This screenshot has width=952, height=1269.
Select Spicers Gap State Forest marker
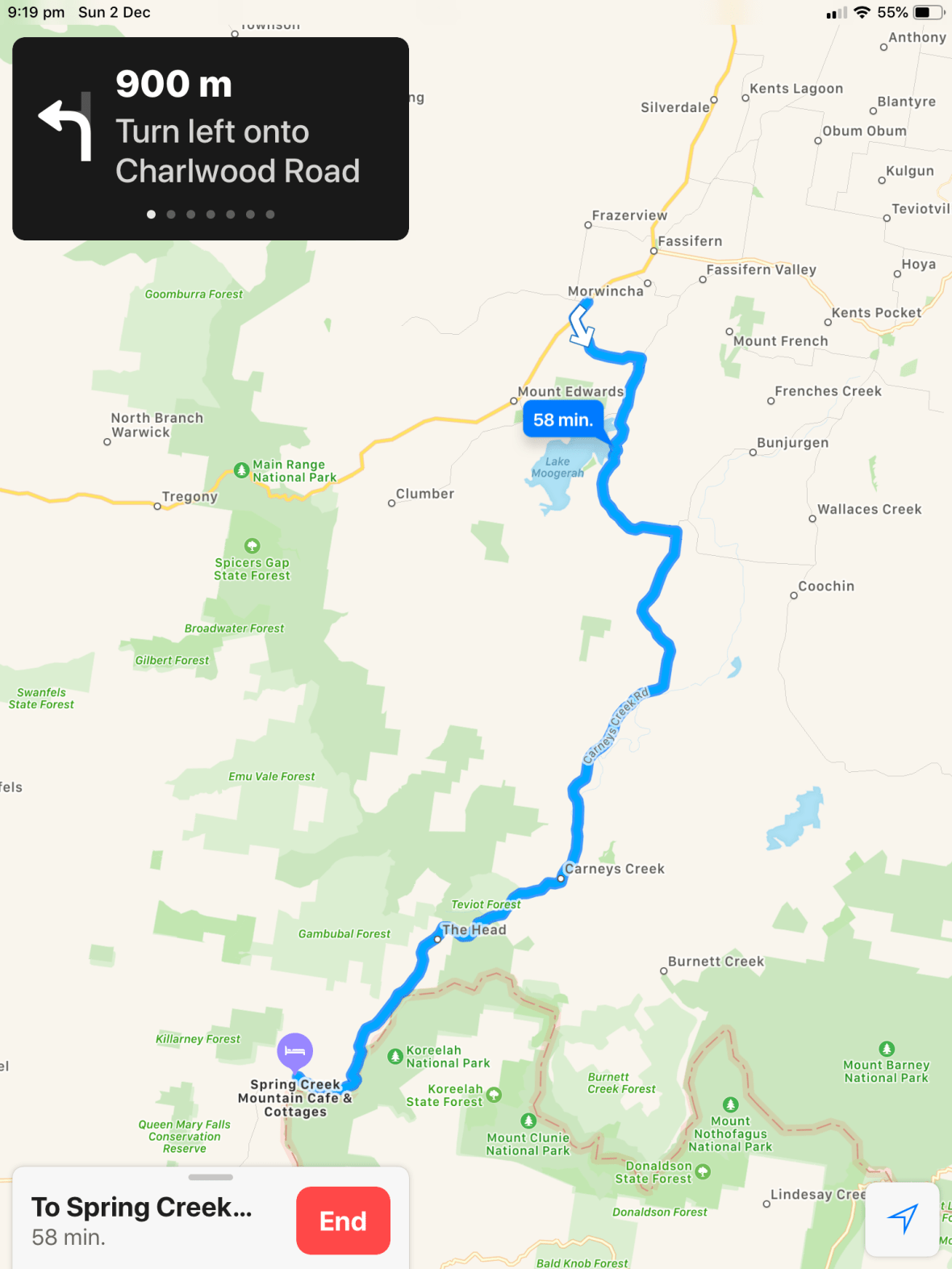tap(253, 546)
